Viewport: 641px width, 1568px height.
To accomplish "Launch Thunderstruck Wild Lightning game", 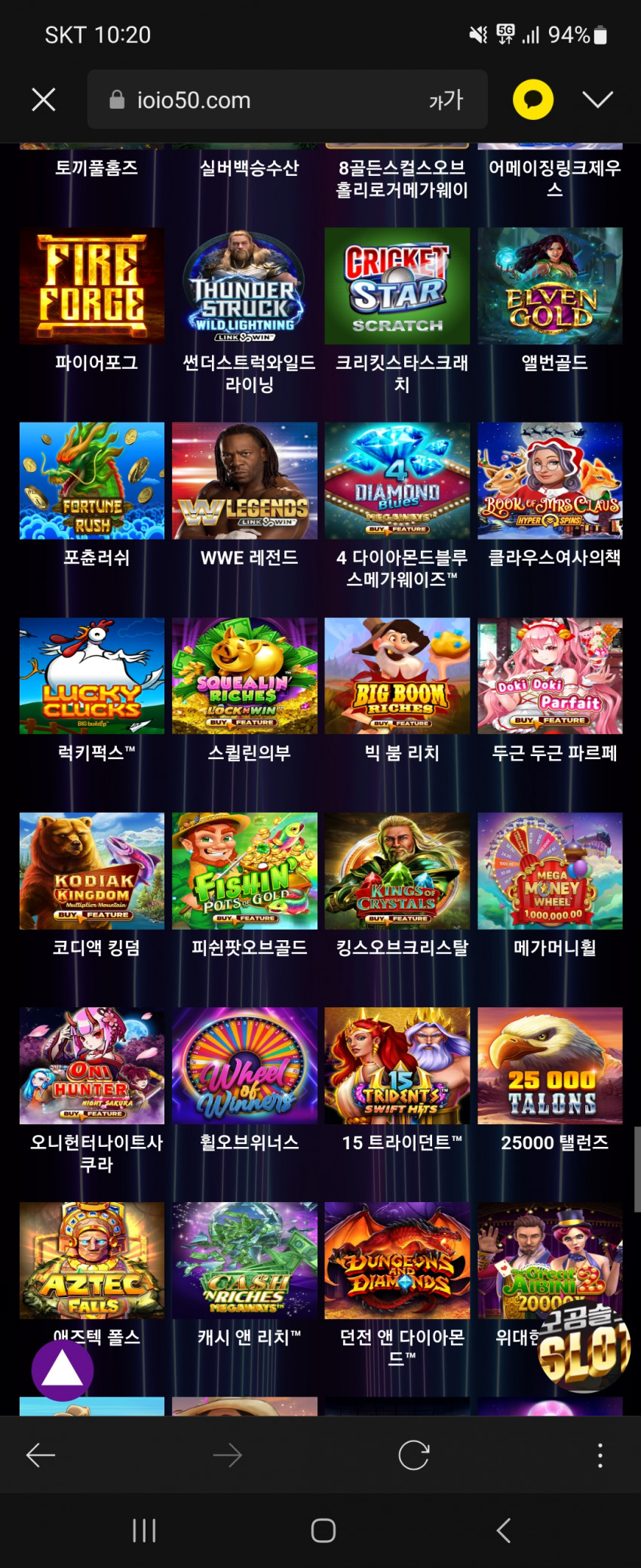I will (244, 286).
